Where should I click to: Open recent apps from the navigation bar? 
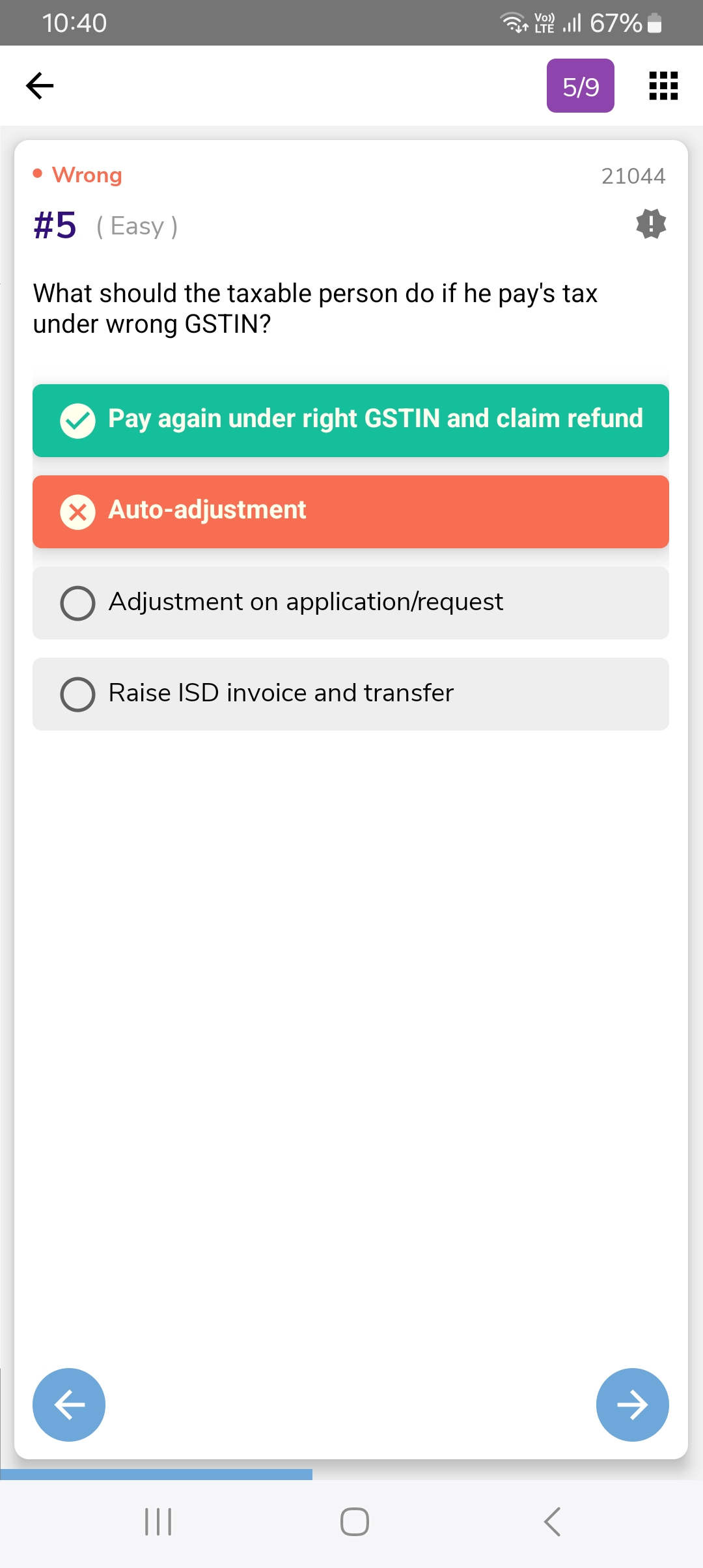(158, 1522)
